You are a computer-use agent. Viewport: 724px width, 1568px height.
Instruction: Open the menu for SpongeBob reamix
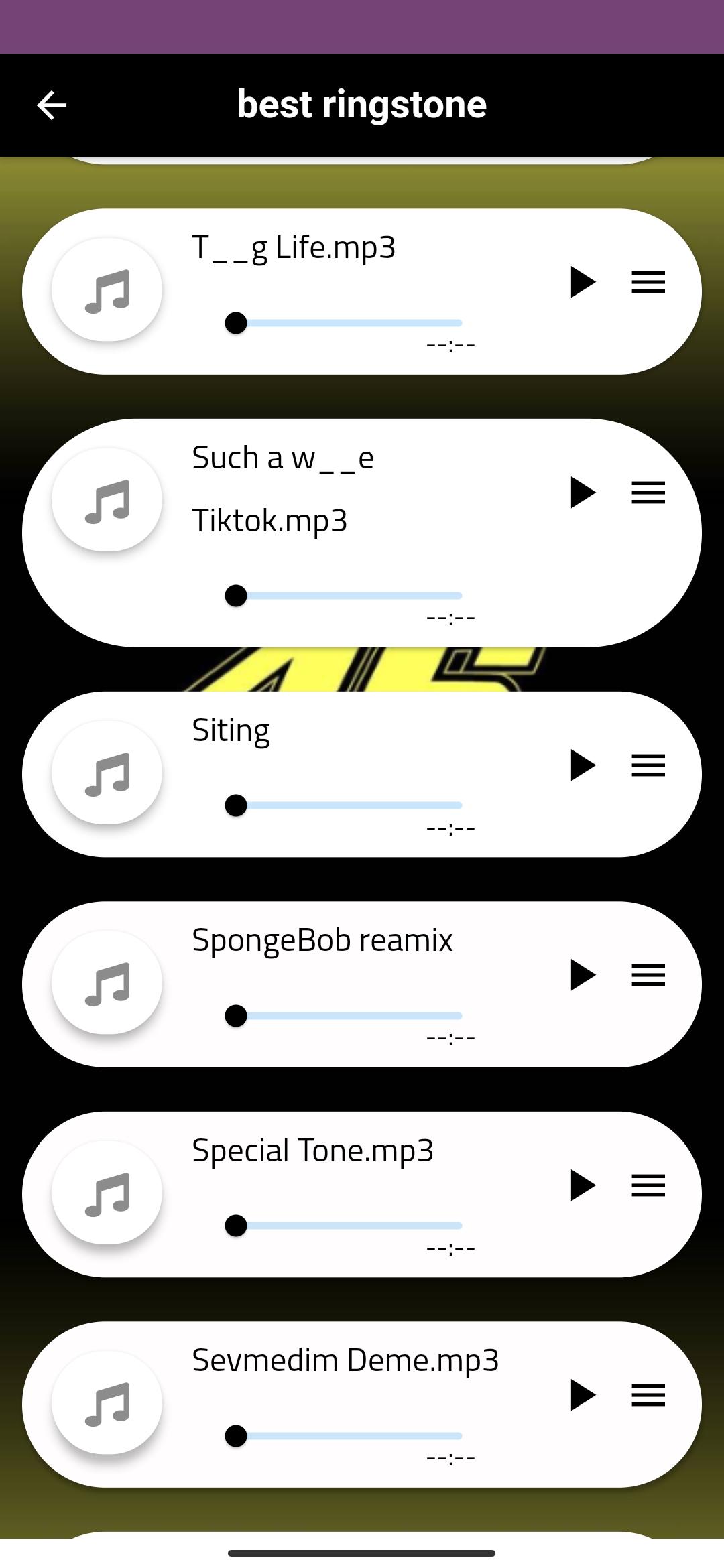tap(648, 975)
